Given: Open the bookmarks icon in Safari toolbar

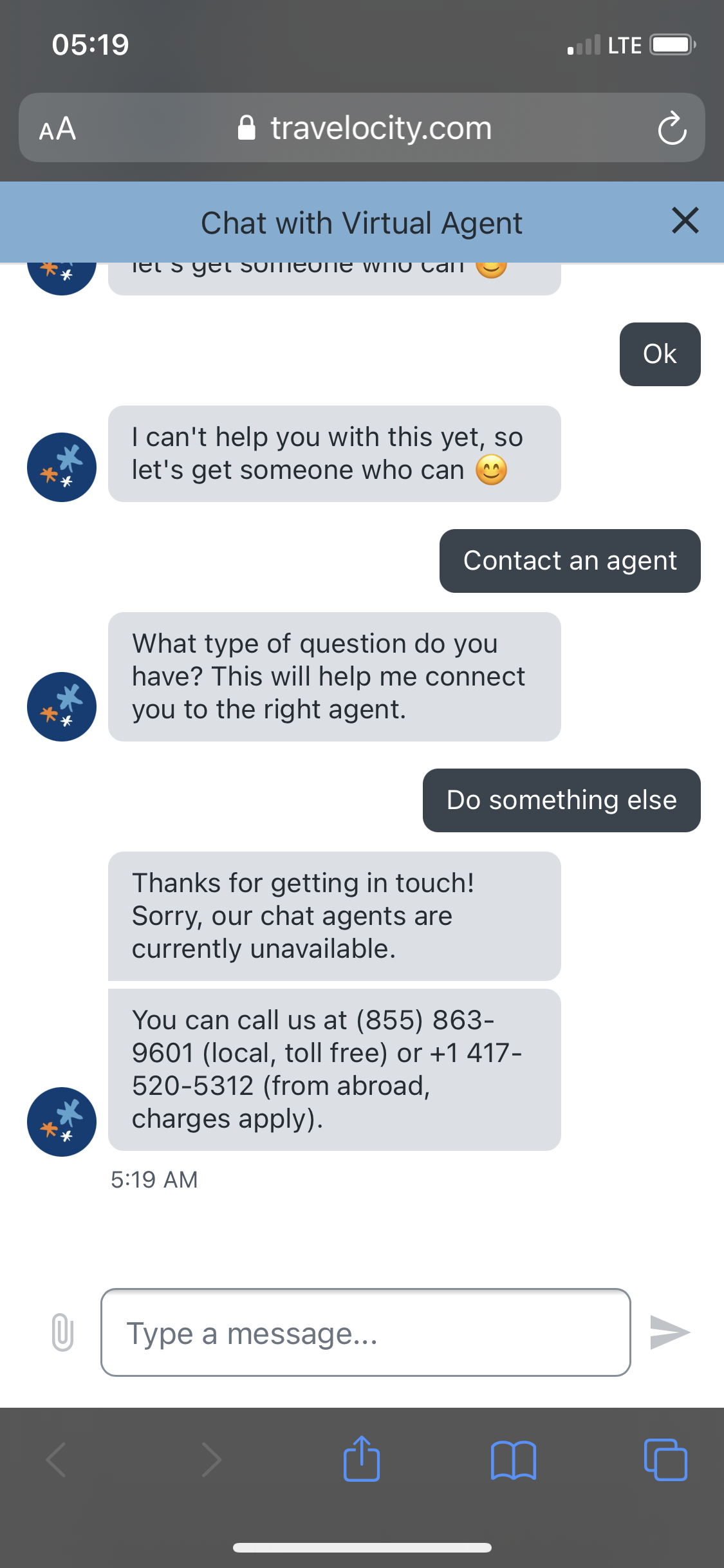Looking at the screenshot, I should click(514, 1460).
